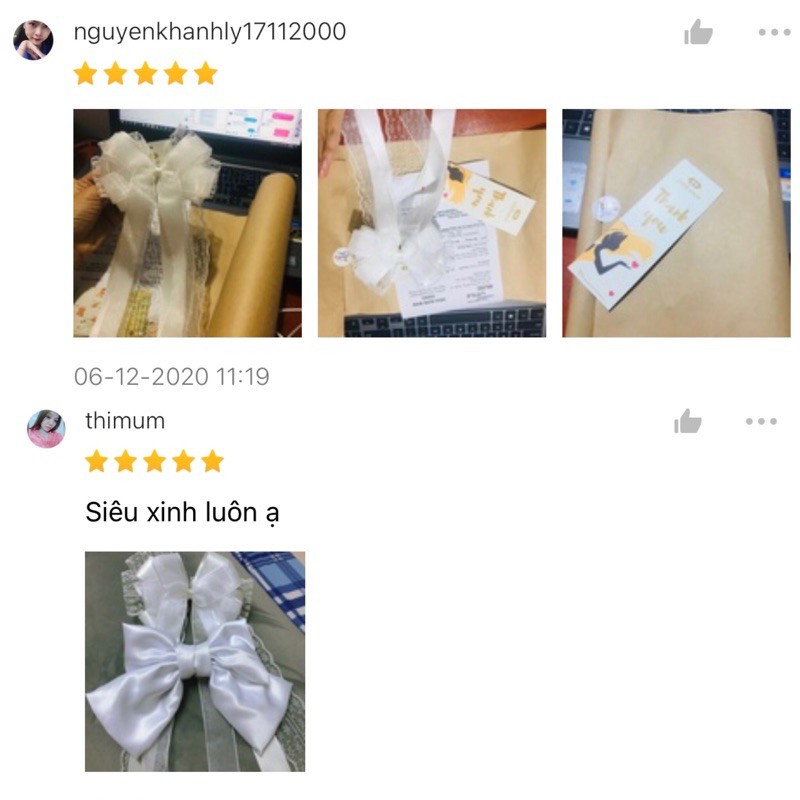Like thimum's review
Screen dimensions: 800x800
click(x=688, y=422)
